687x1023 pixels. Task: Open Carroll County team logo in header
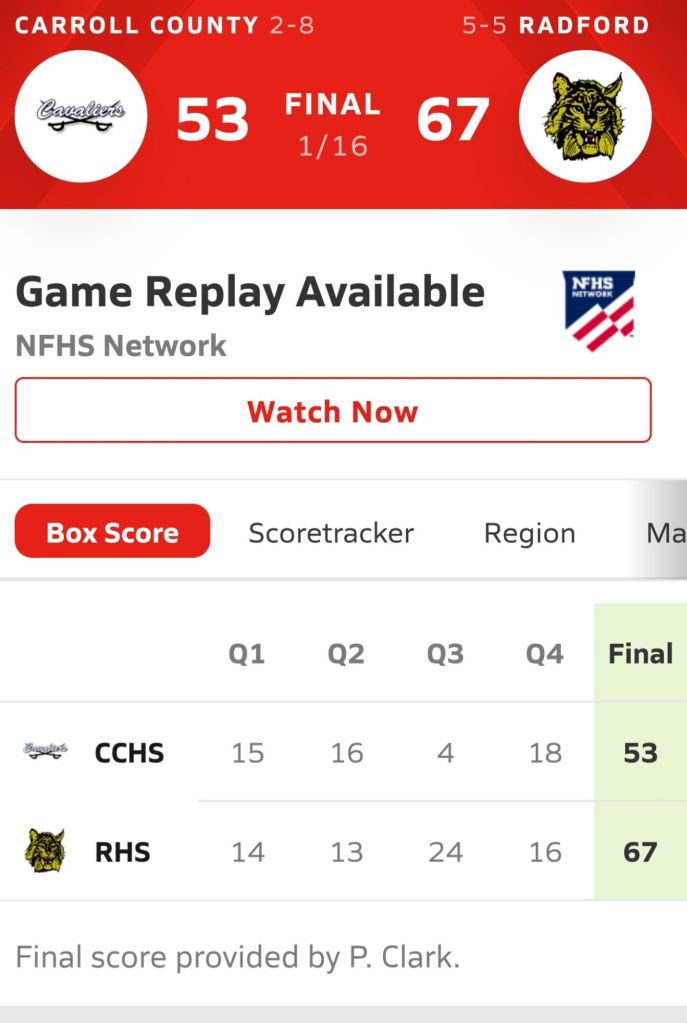click(x=82, y=117)
